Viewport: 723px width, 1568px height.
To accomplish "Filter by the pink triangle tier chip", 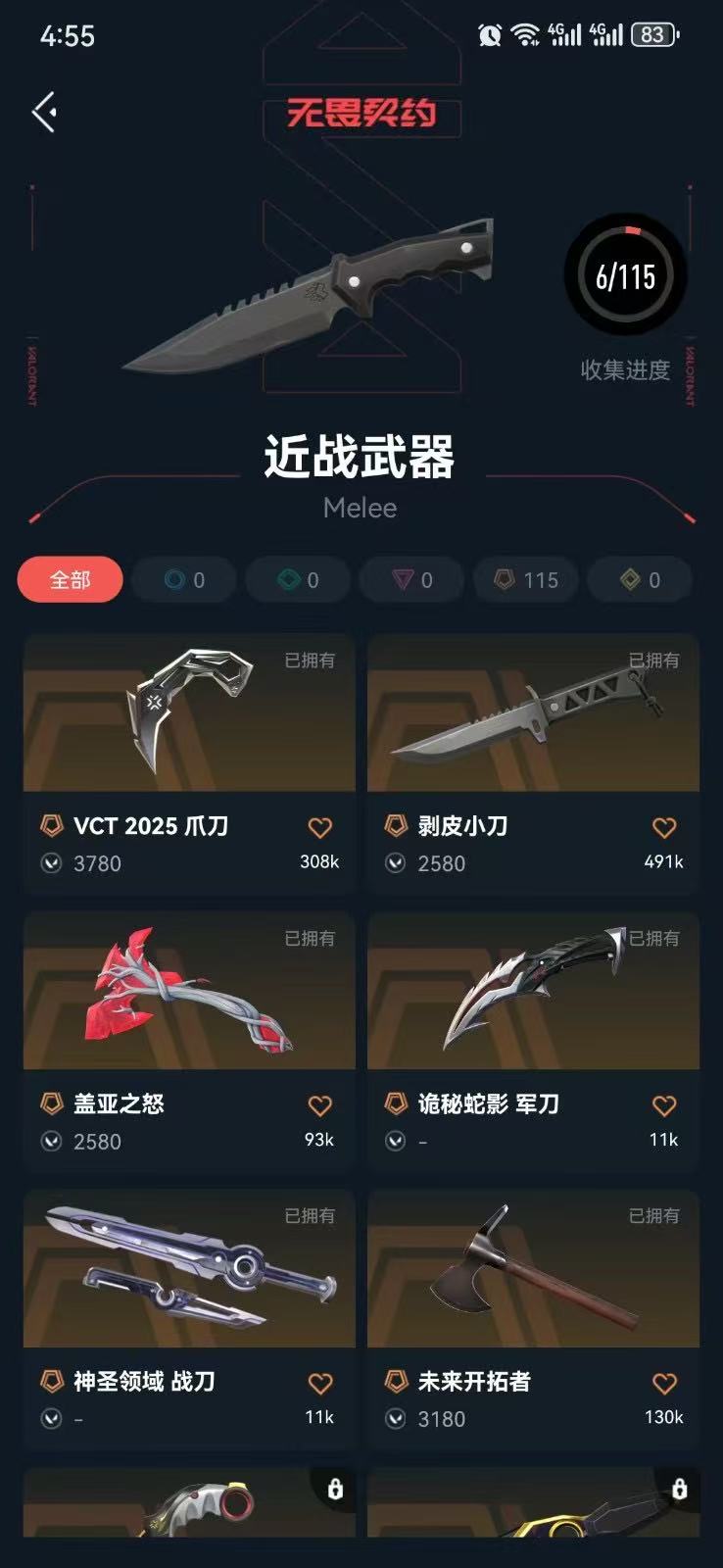I will (411, 580).
